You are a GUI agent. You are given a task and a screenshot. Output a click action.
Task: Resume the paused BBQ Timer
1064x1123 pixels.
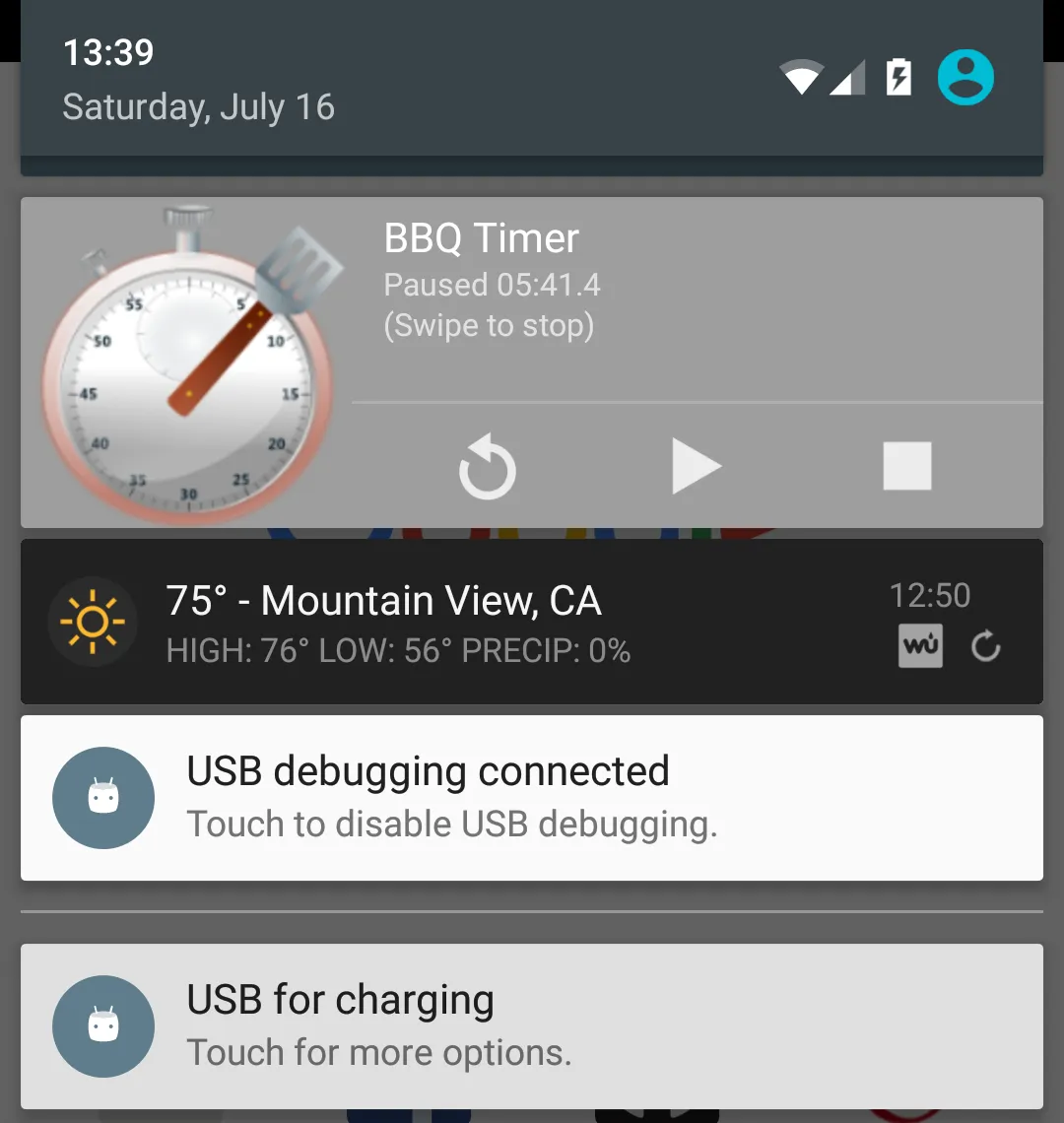(x=696, y=466)
